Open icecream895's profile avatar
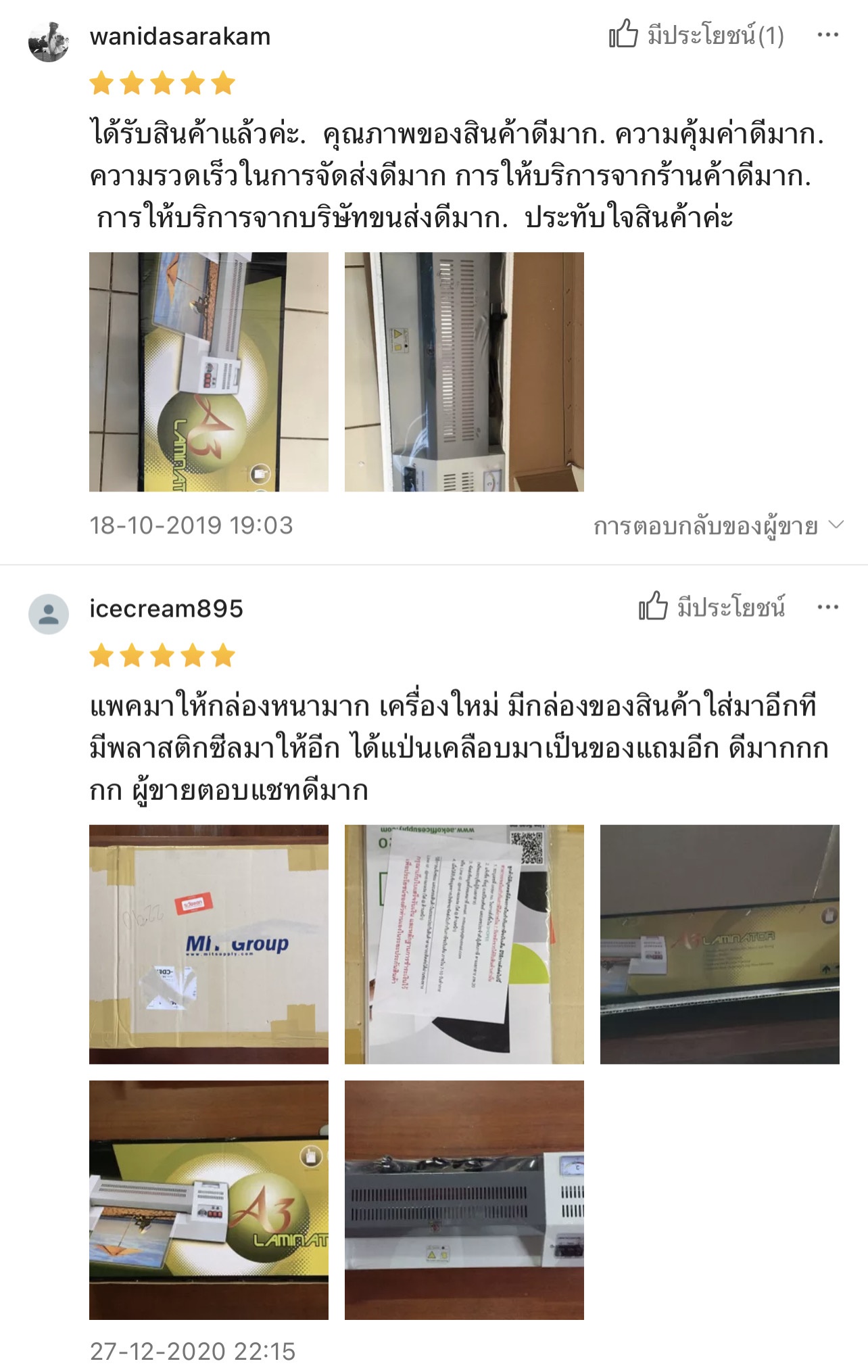 [x=49, y=614]
